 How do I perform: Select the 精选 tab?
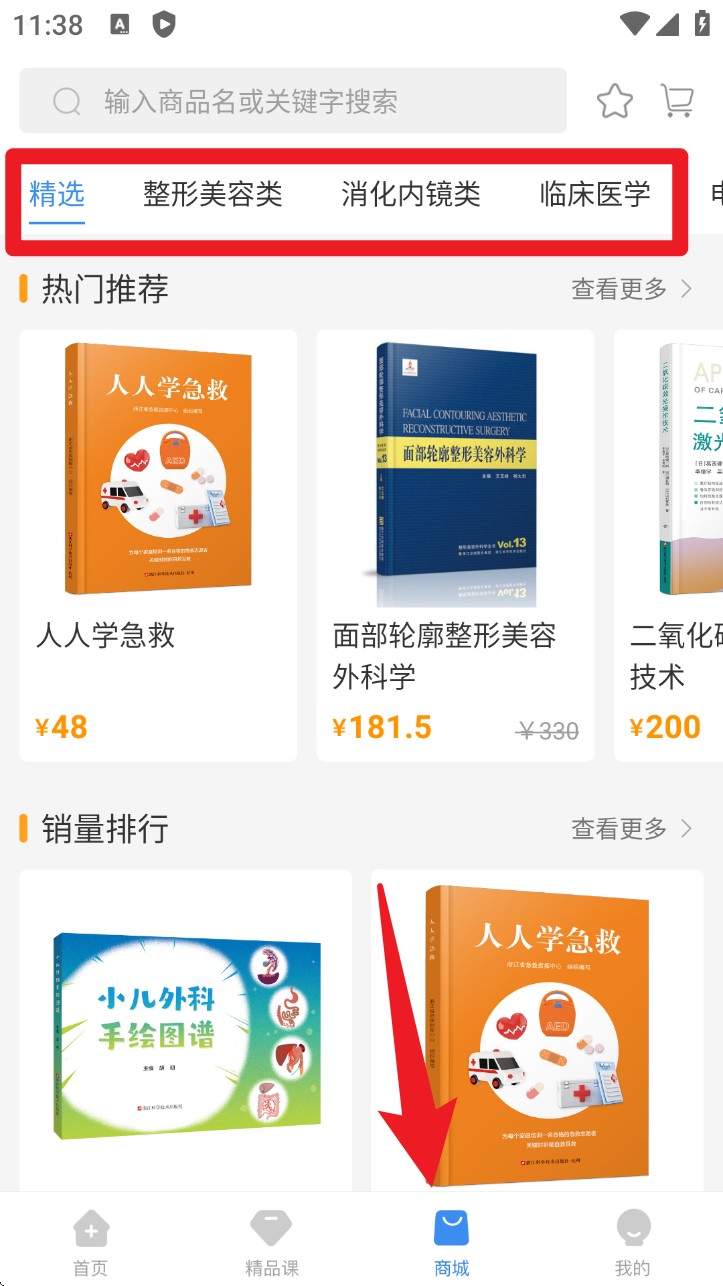pyautogui.click(x=57, y=194)
